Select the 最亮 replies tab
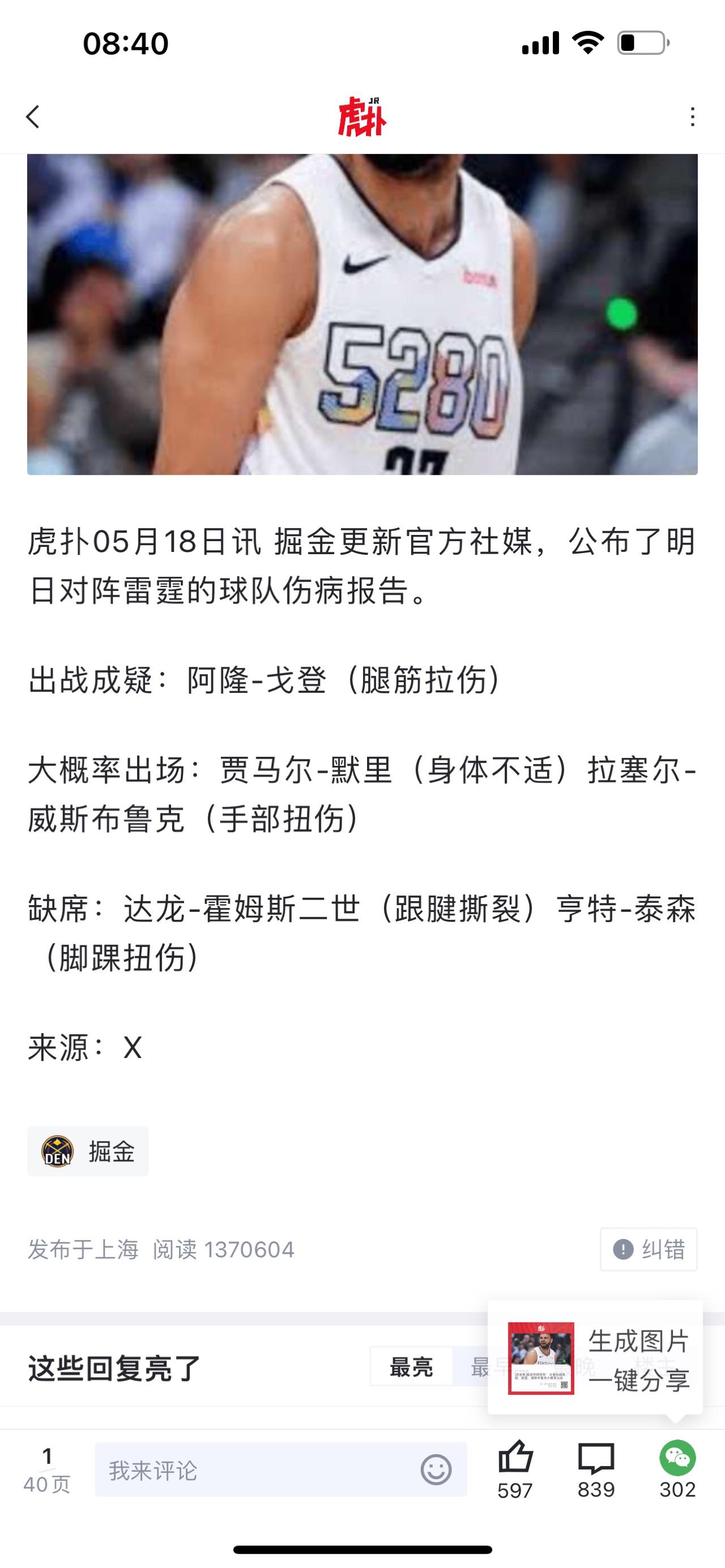The image size is (725, 1568). tap(411, 1367)
